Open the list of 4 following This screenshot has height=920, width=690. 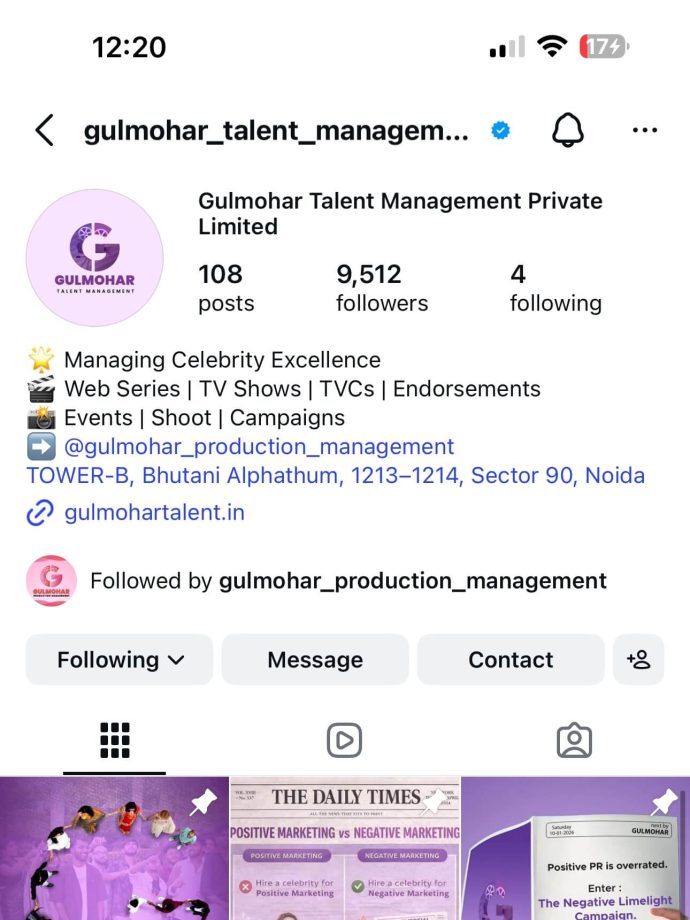[555, 288]
